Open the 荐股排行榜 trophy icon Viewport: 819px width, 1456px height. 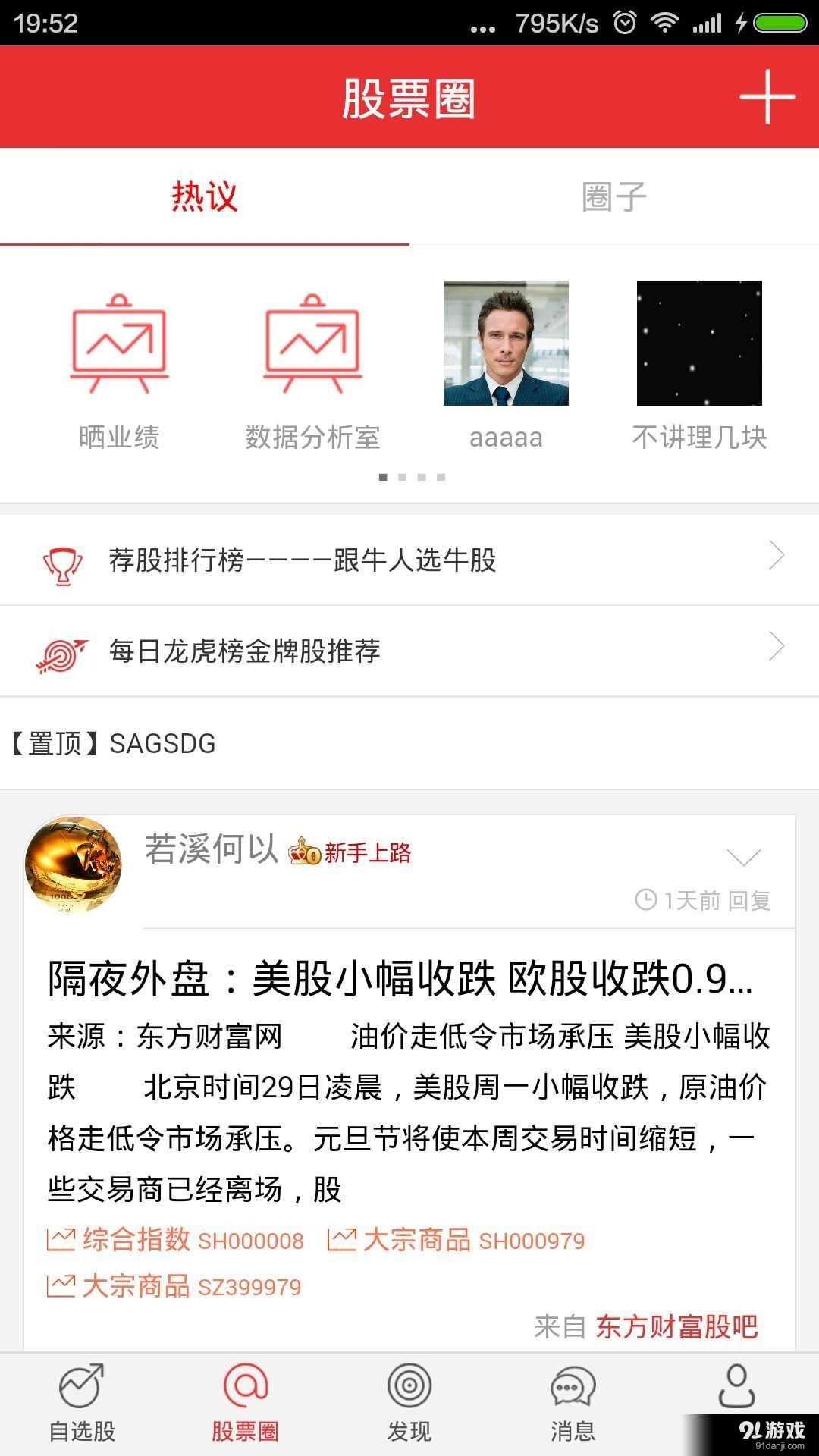click(x=64, y=563)
